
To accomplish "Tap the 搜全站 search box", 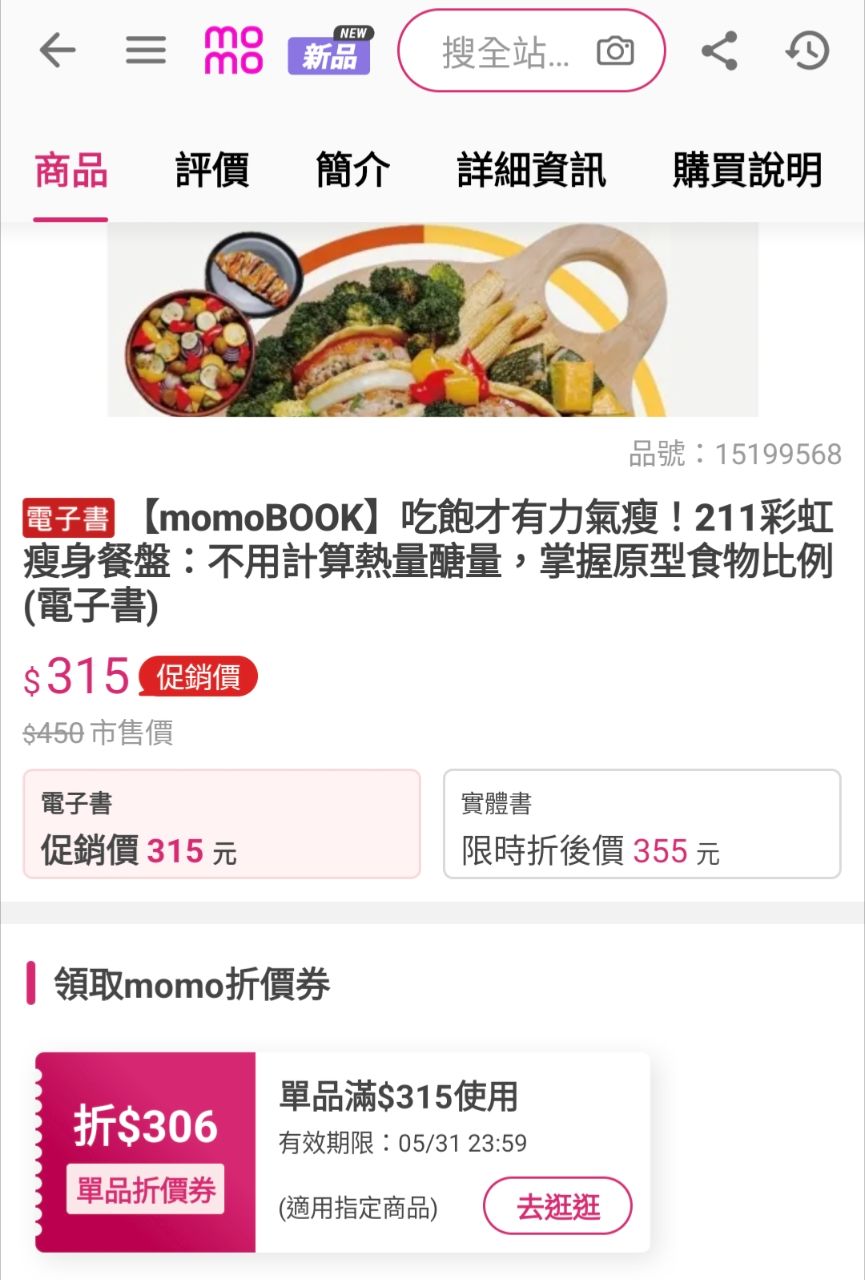I will 505,52.
